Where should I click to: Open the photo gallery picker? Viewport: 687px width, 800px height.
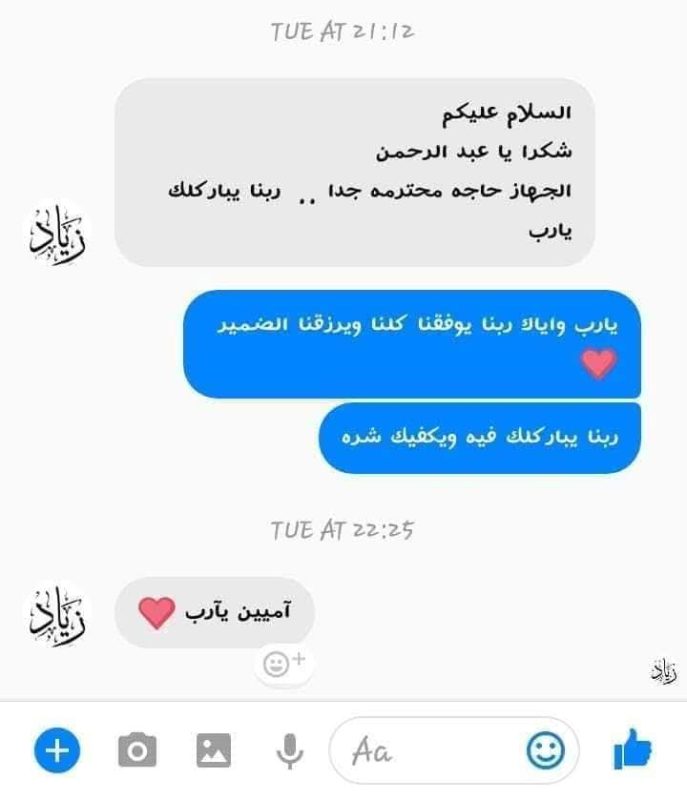213,749
